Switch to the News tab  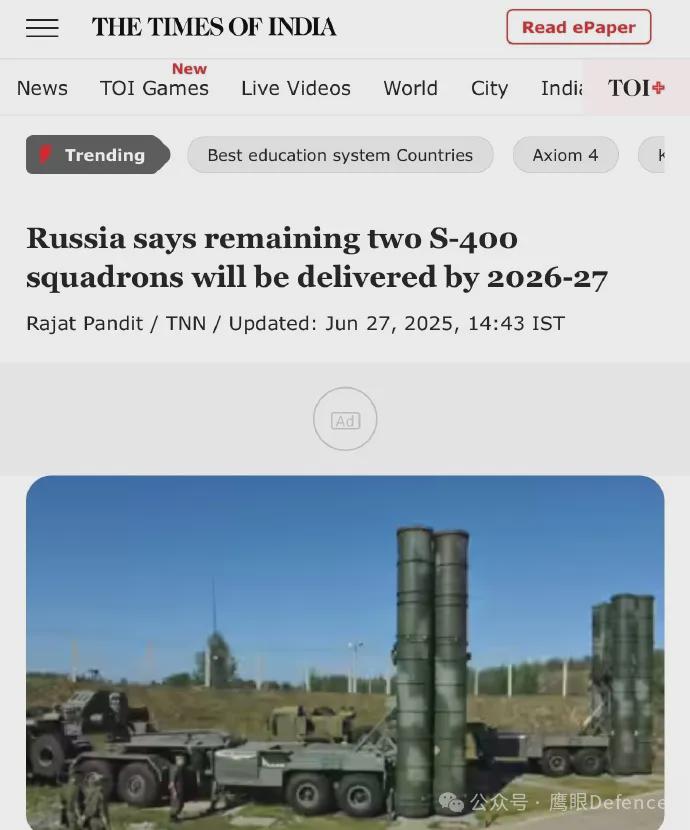pos(42,88)
